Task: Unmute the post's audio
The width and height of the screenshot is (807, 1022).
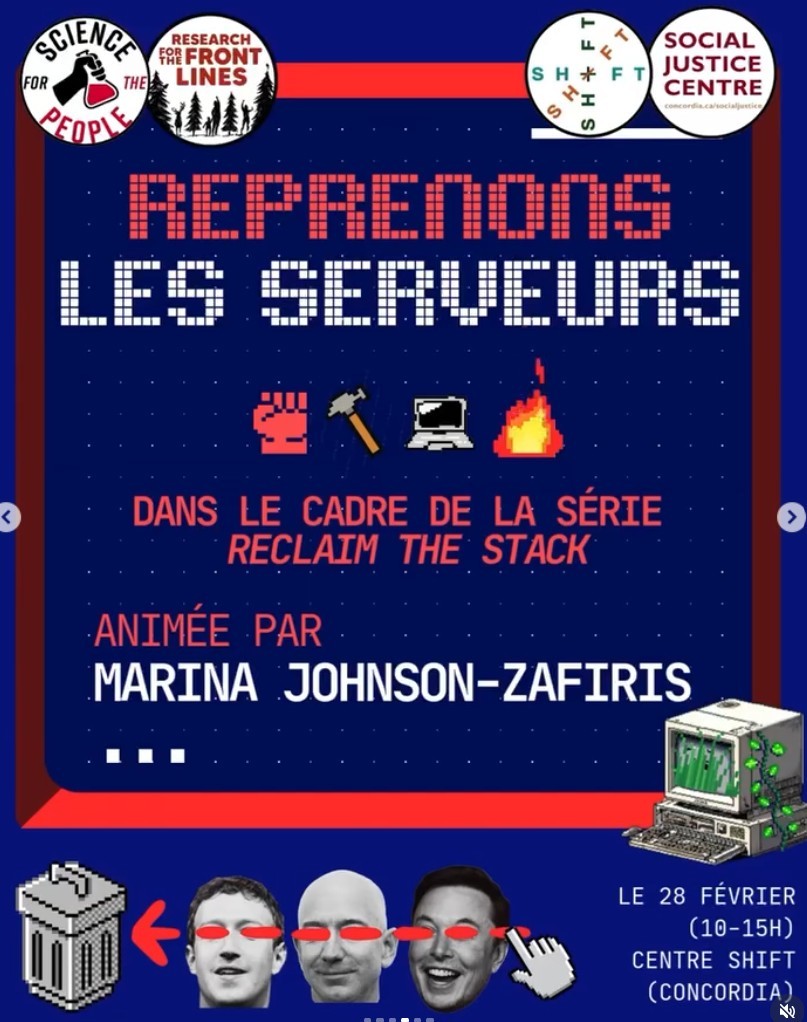Action: tap(787, 1010)
